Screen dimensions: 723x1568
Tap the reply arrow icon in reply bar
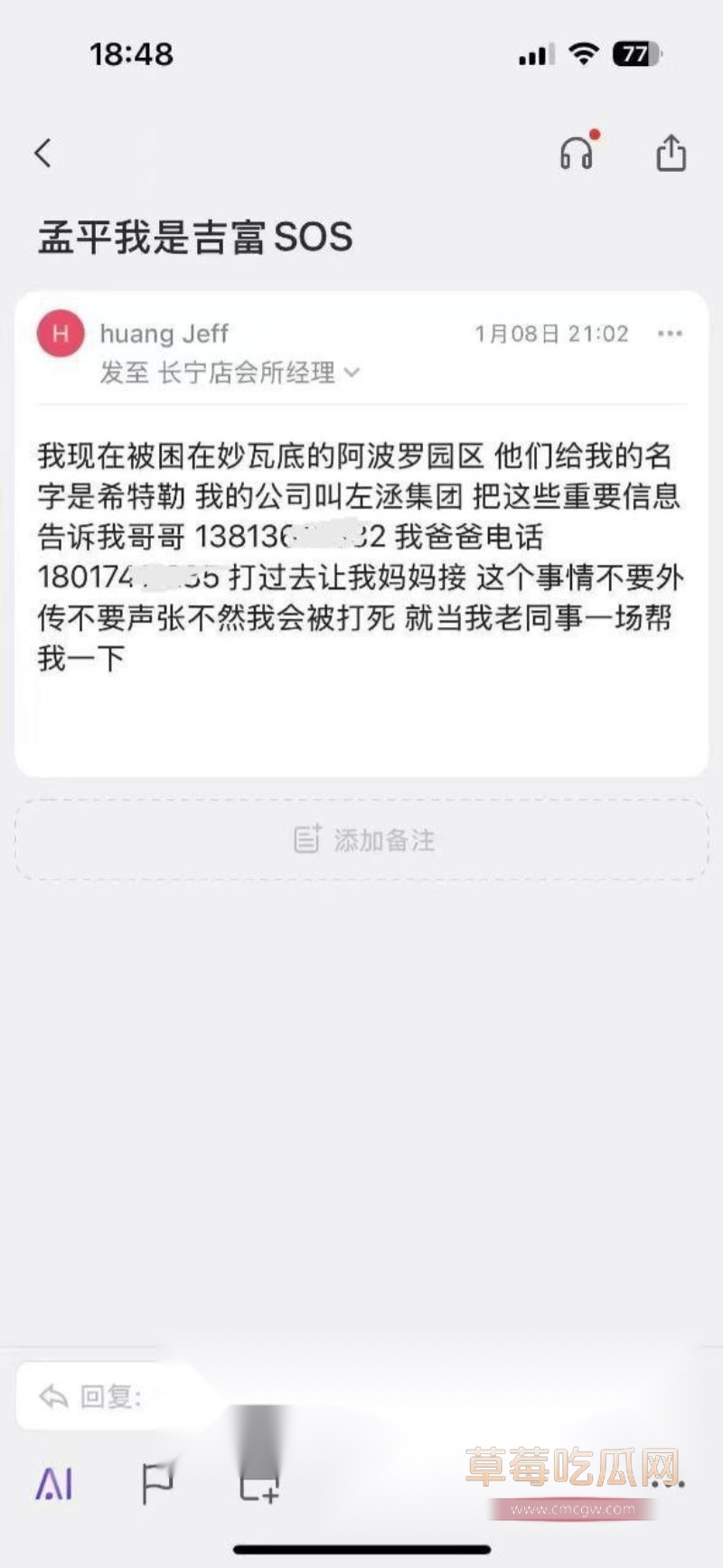[x=52, y=1395]
